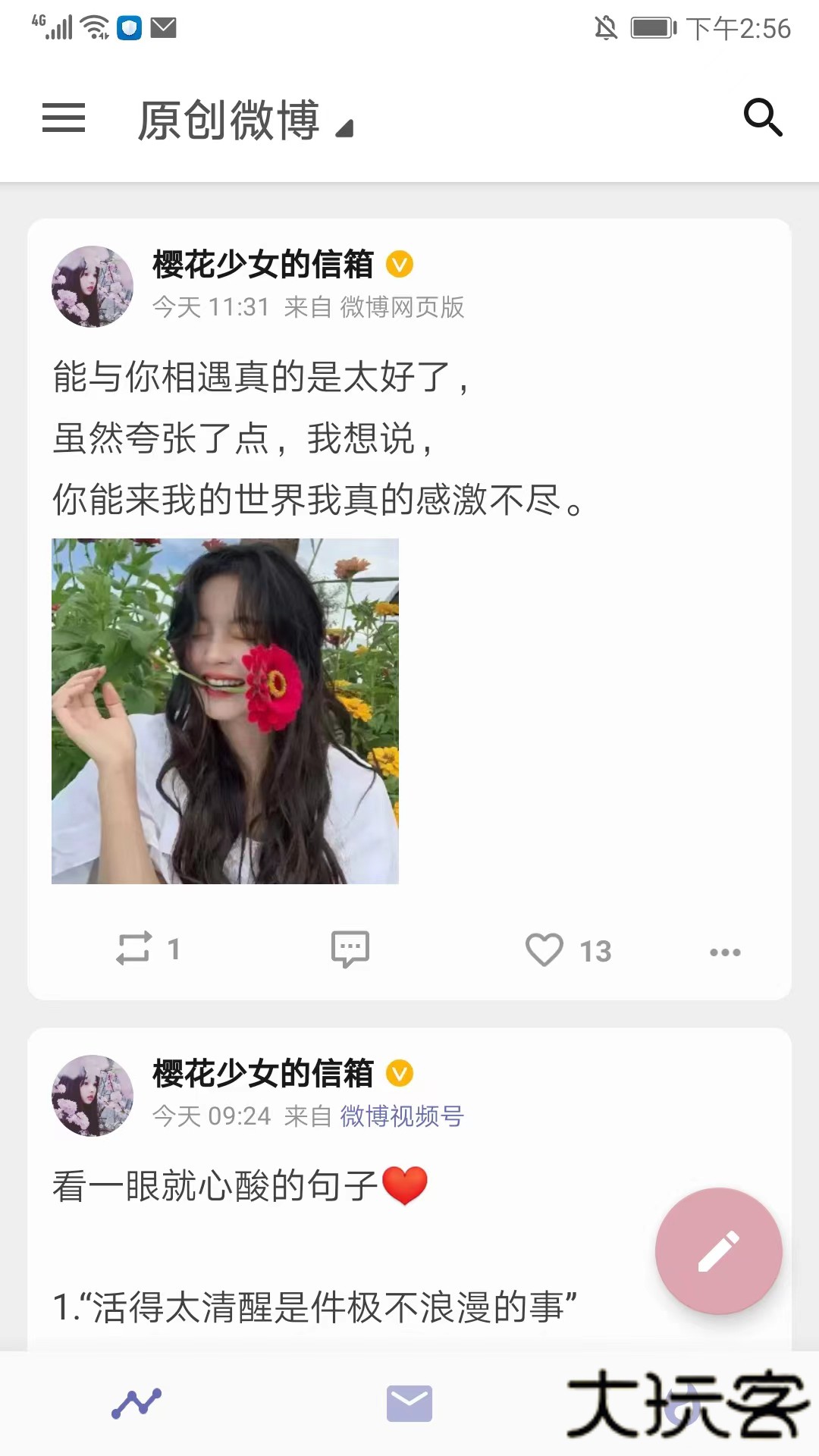Expand the 原创微博 filter dropdown
This screenshot has height=1456, width=819.
[244, 121]
